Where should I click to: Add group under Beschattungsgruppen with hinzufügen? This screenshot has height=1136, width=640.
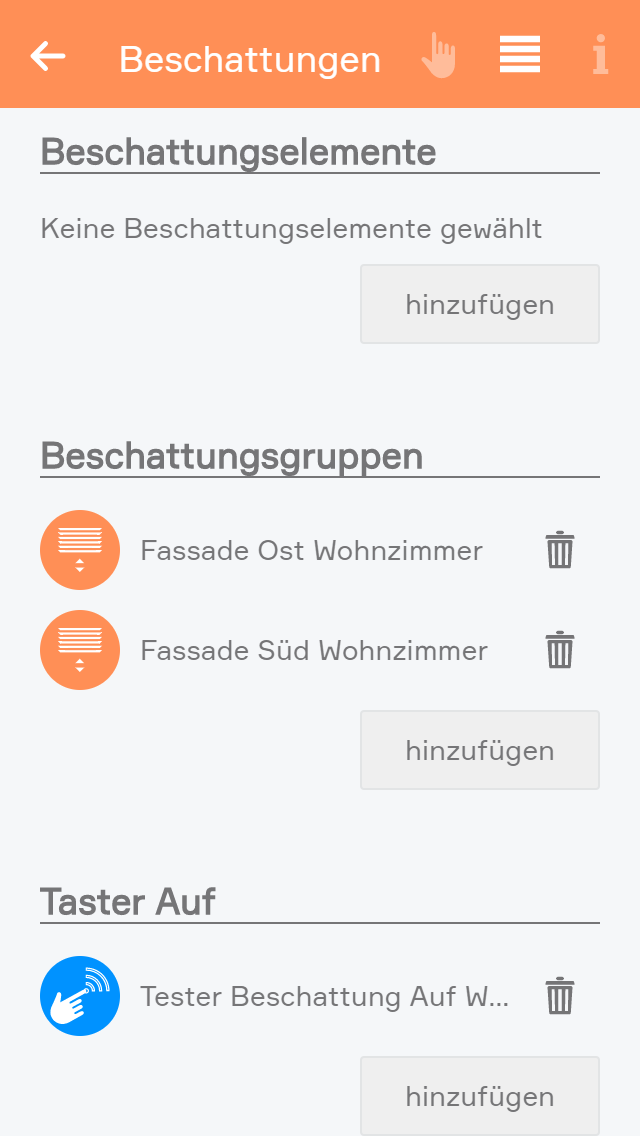click(479, 750)
